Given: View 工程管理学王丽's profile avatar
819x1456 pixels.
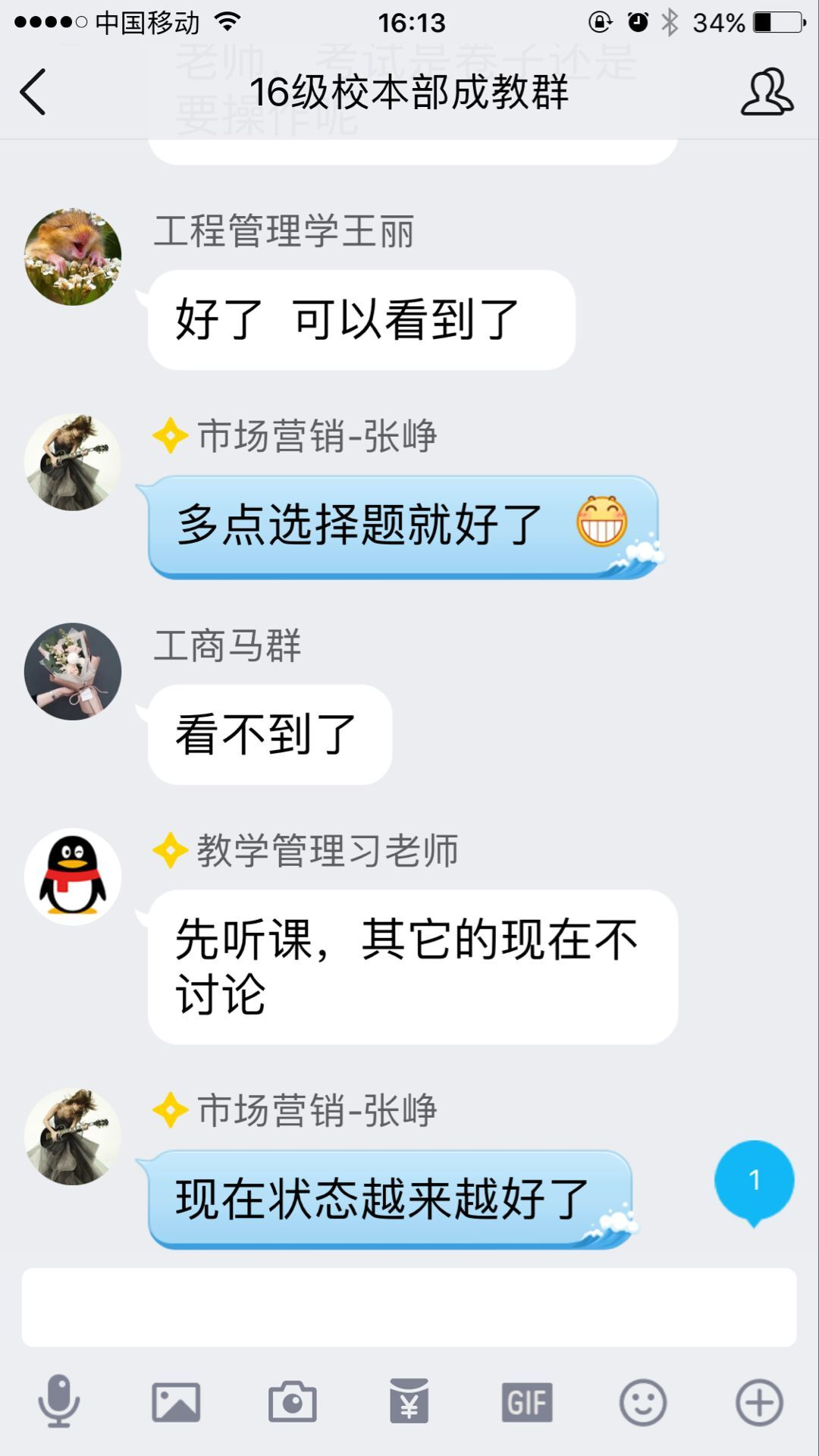Looking at the screenshot, I should [73, 257].
